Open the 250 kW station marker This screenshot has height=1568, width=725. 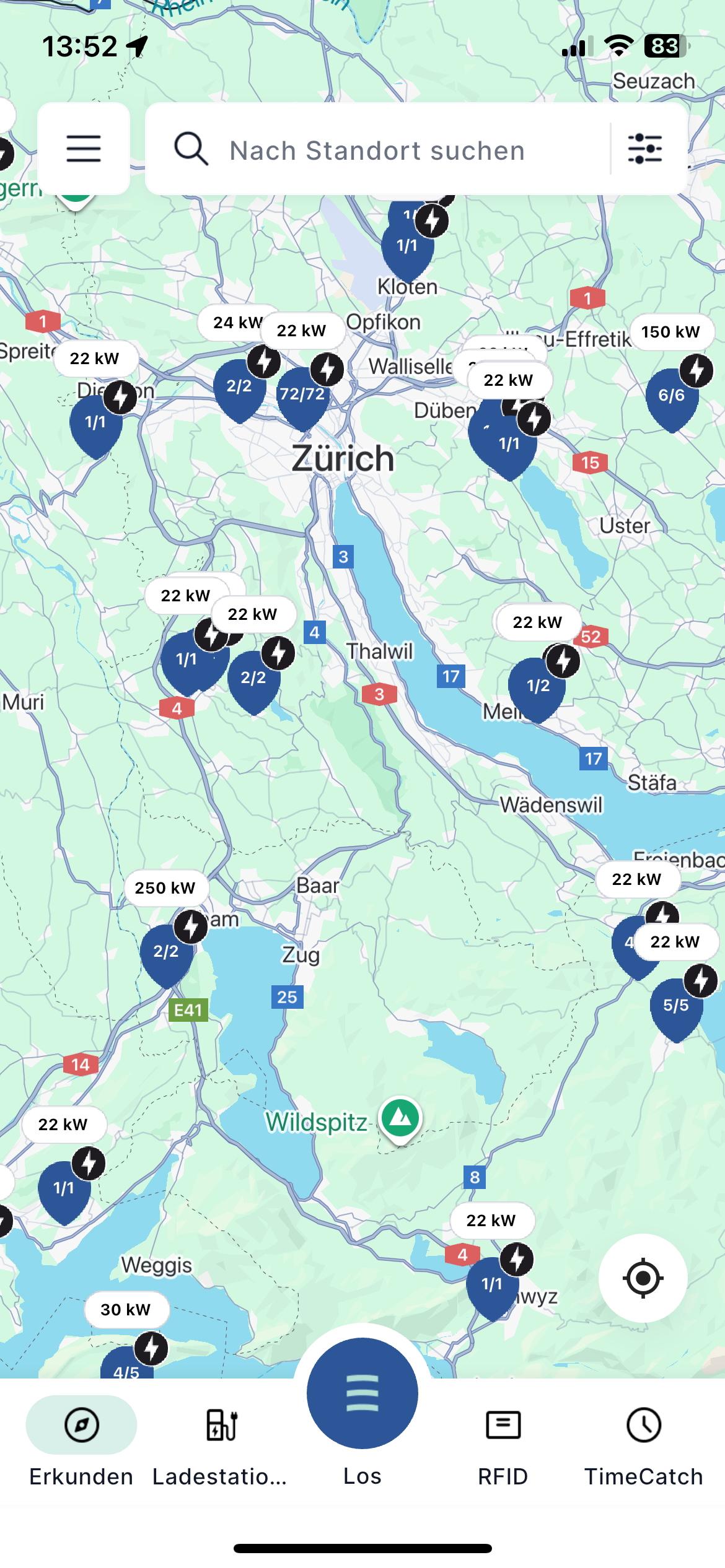click(166, 952)
